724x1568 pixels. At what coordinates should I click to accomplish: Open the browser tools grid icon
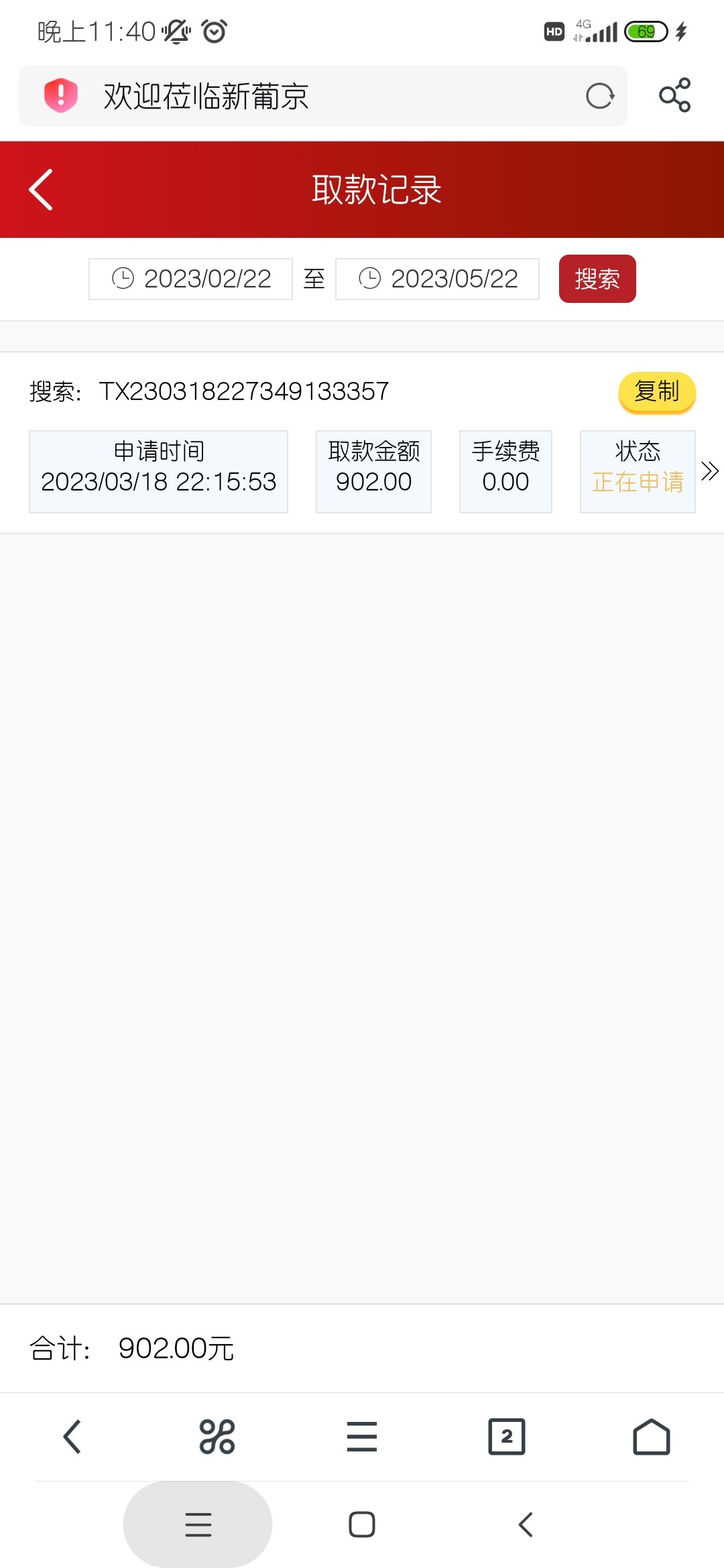click(217, 1437)
